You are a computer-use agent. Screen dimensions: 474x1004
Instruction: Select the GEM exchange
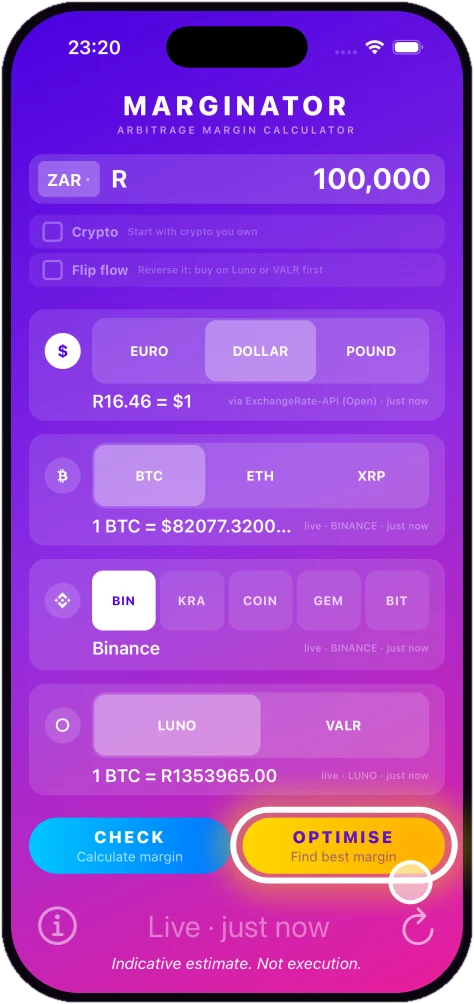[x=329, y=601]
